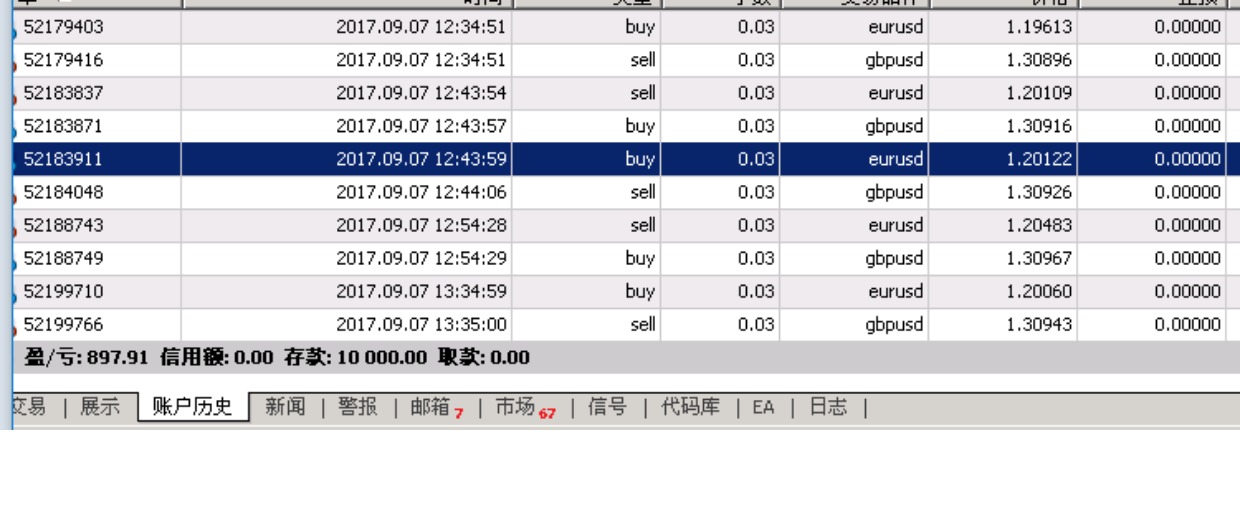
Task: Select order row 52183837
Action: (626, 93)
